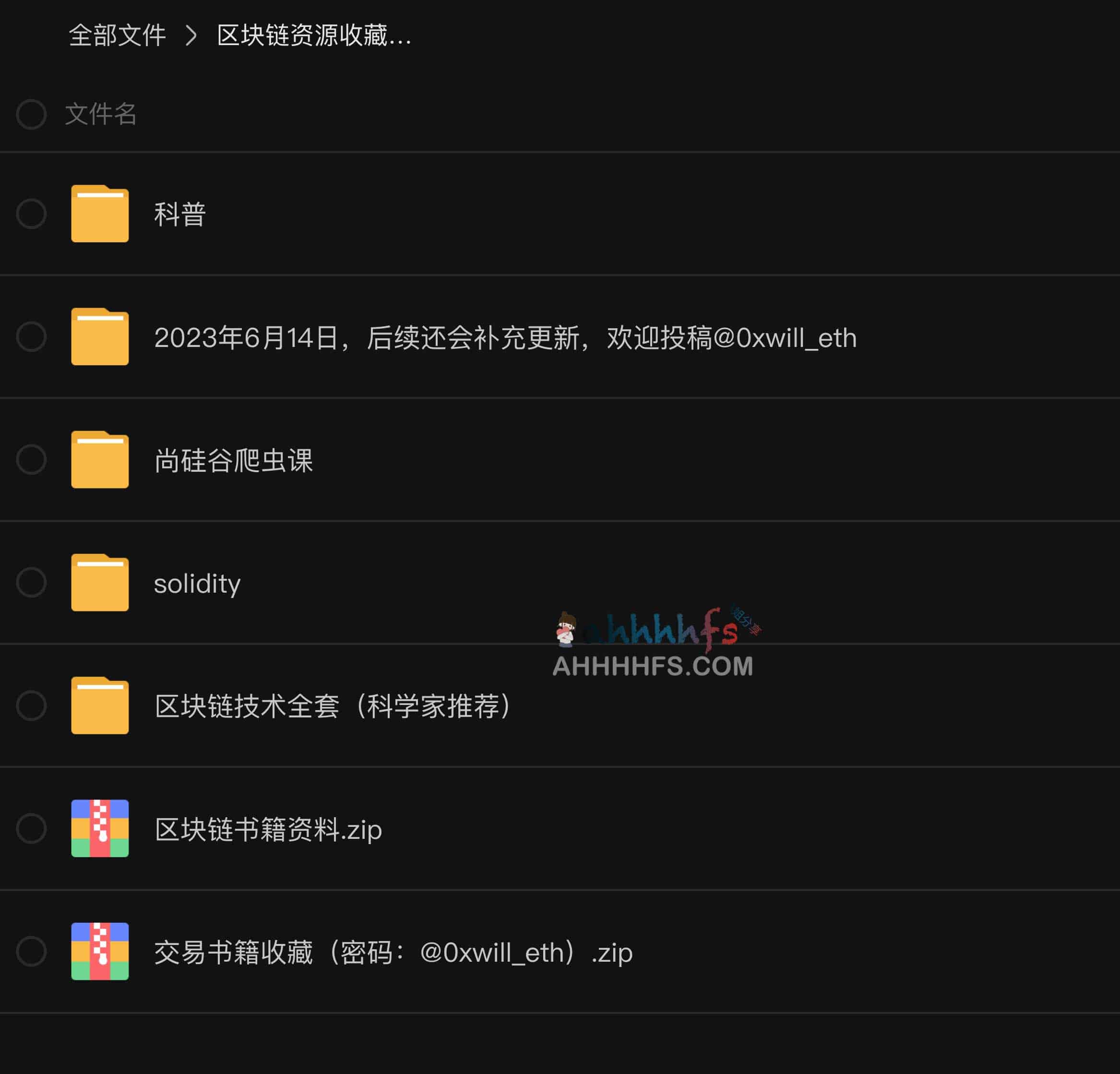
Task: Check the 区块链技术全套 folder circle
Action: point(31,706)
